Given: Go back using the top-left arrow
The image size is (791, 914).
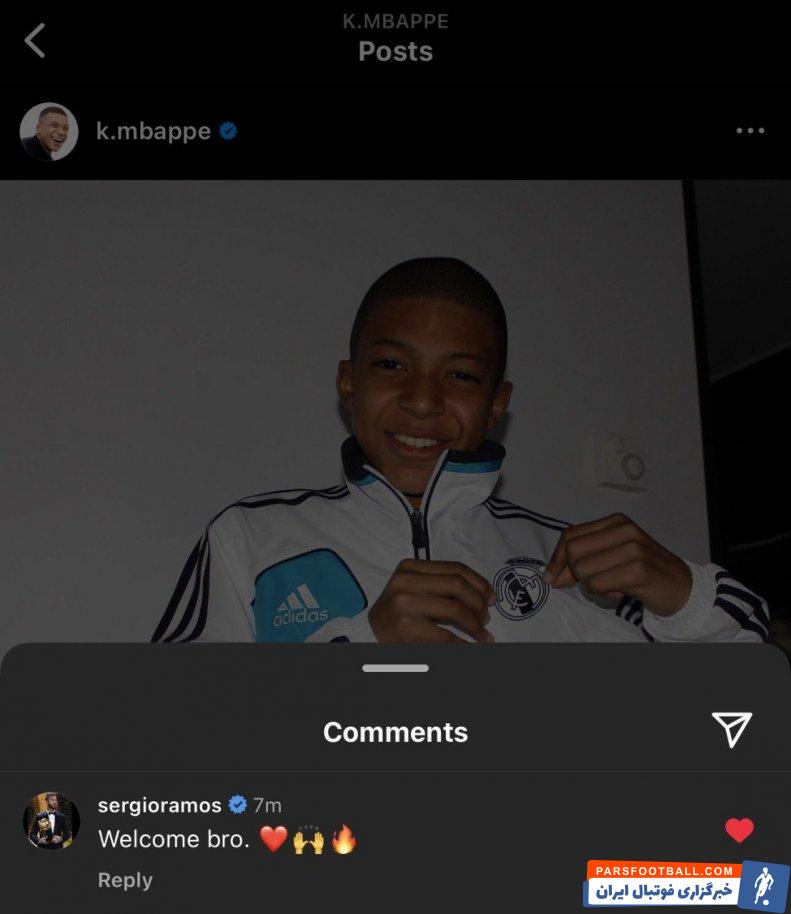Looking at the screenshot, I should point(35,41).
